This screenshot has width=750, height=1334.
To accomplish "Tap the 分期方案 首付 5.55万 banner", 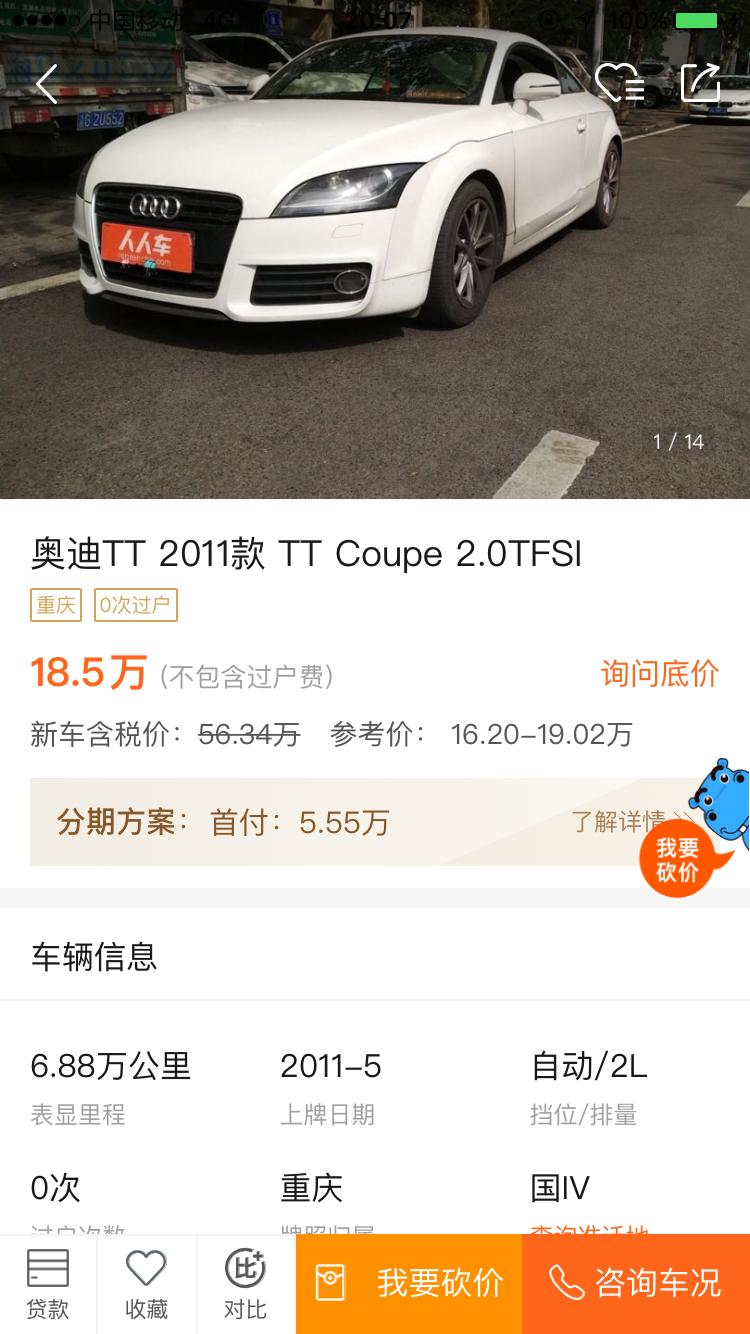I will (x=300, y=821).
